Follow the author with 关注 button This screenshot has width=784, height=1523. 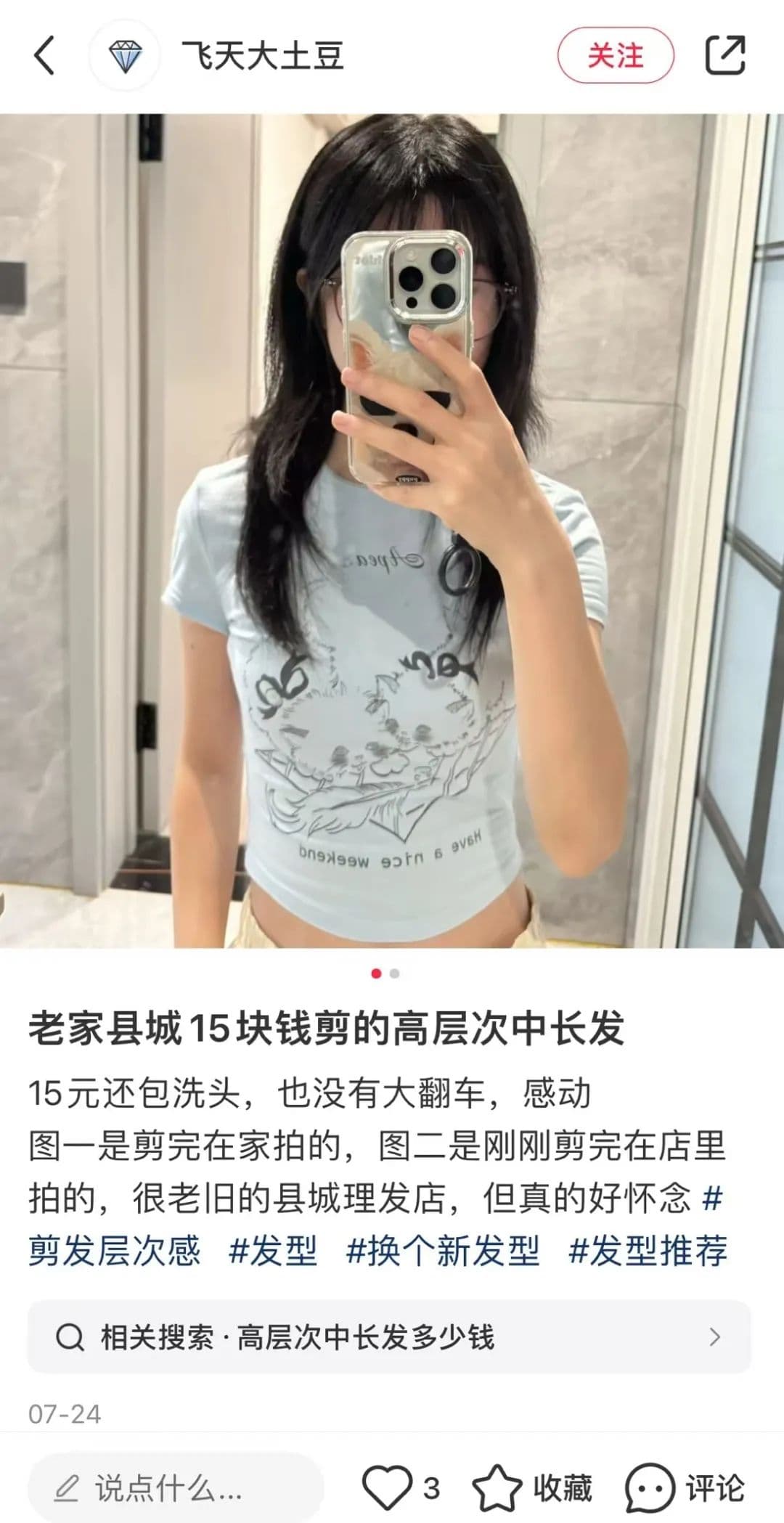(x=615, y=56)
